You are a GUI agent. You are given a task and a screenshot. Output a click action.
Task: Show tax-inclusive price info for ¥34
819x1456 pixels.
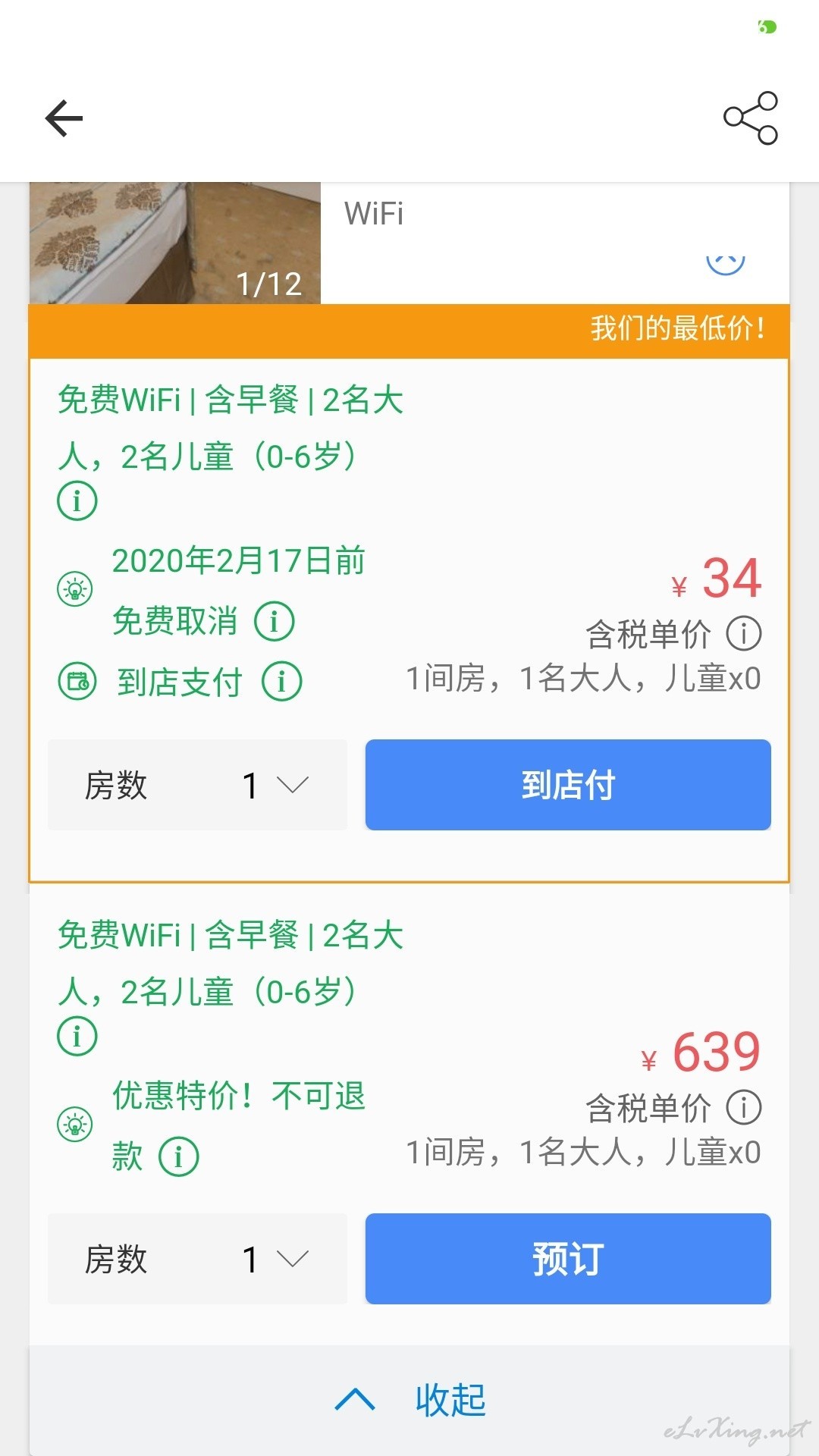744,633
